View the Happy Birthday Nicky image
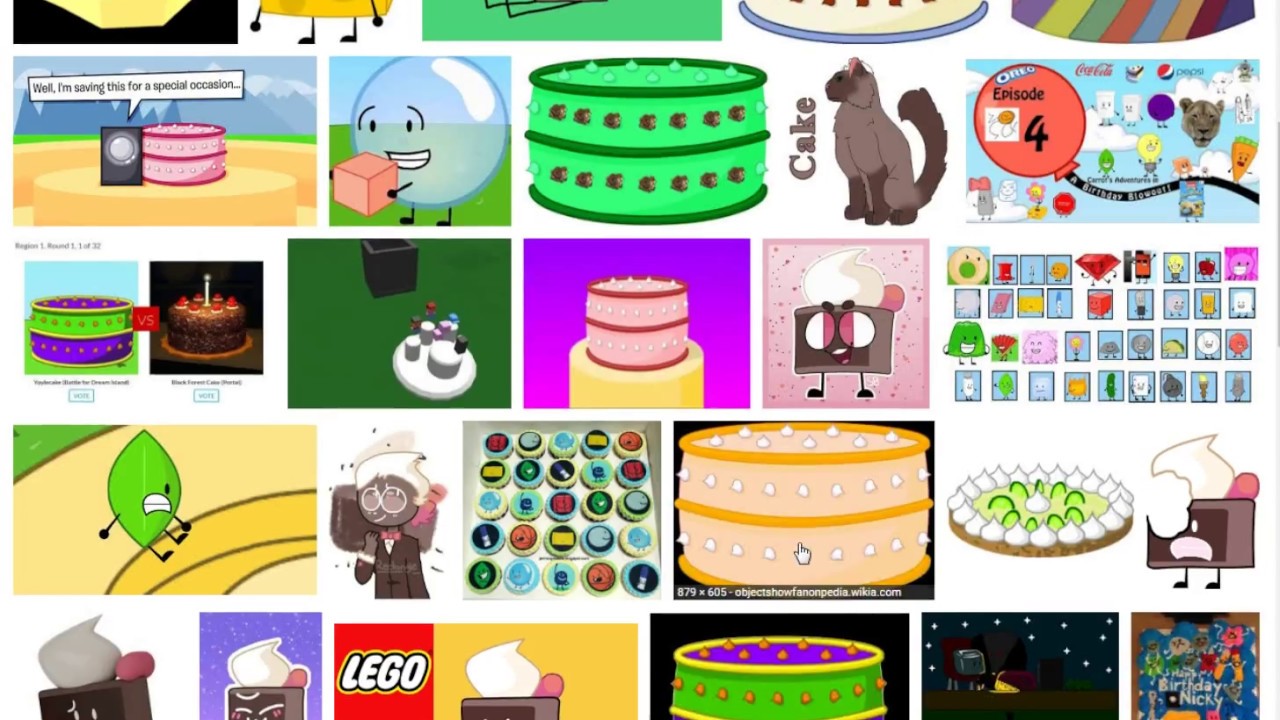Screen dimensions: 1280x720 click(1195, 666)
